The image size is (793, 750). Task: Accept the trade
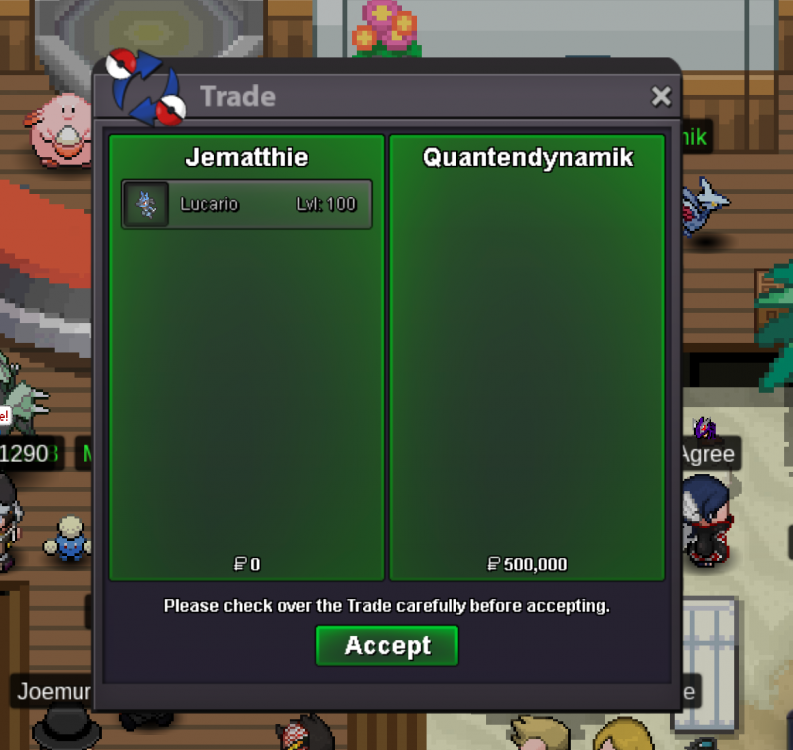387,645
